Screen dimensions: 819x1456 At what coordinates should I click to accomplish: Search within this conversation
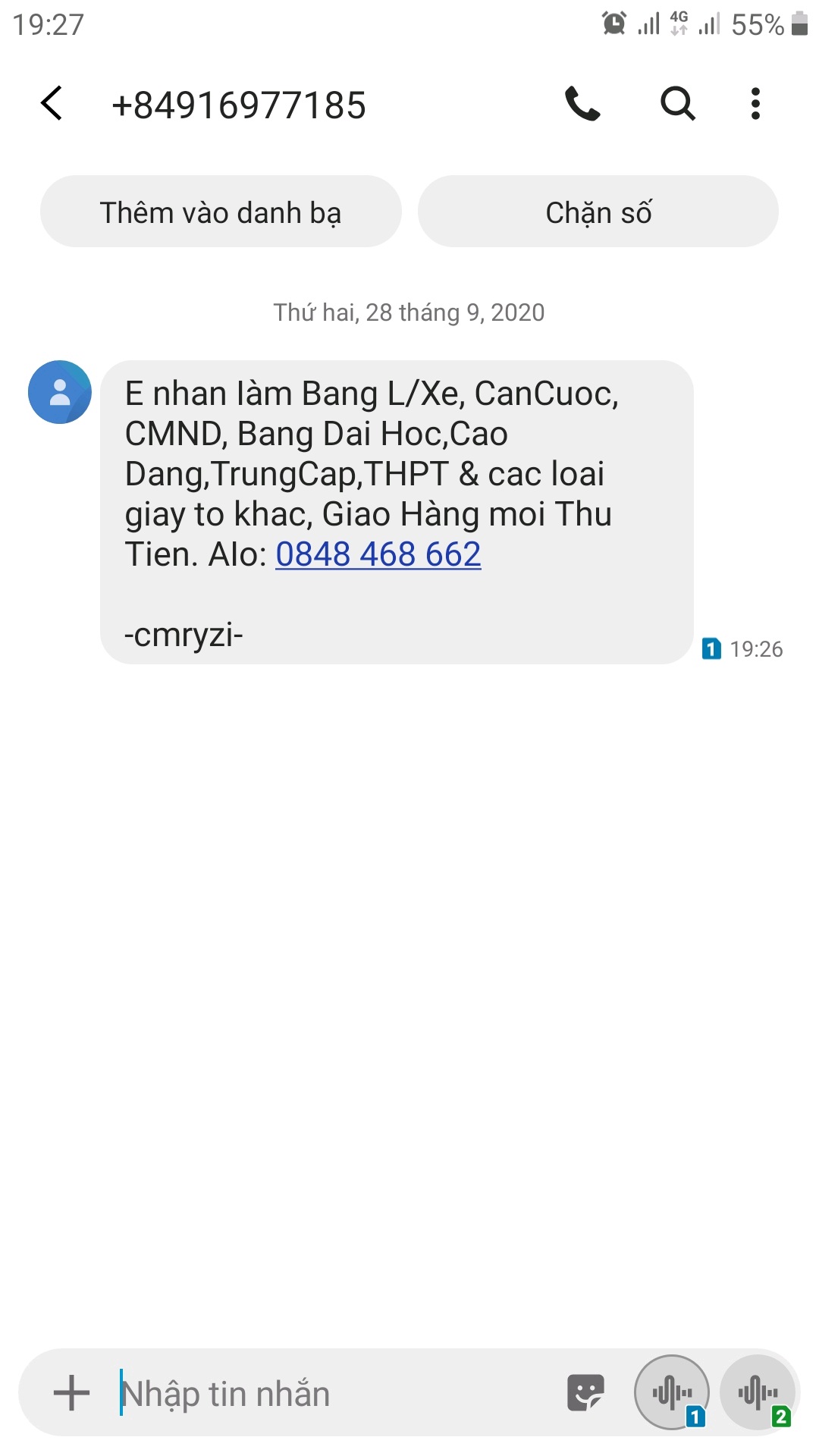677,104
